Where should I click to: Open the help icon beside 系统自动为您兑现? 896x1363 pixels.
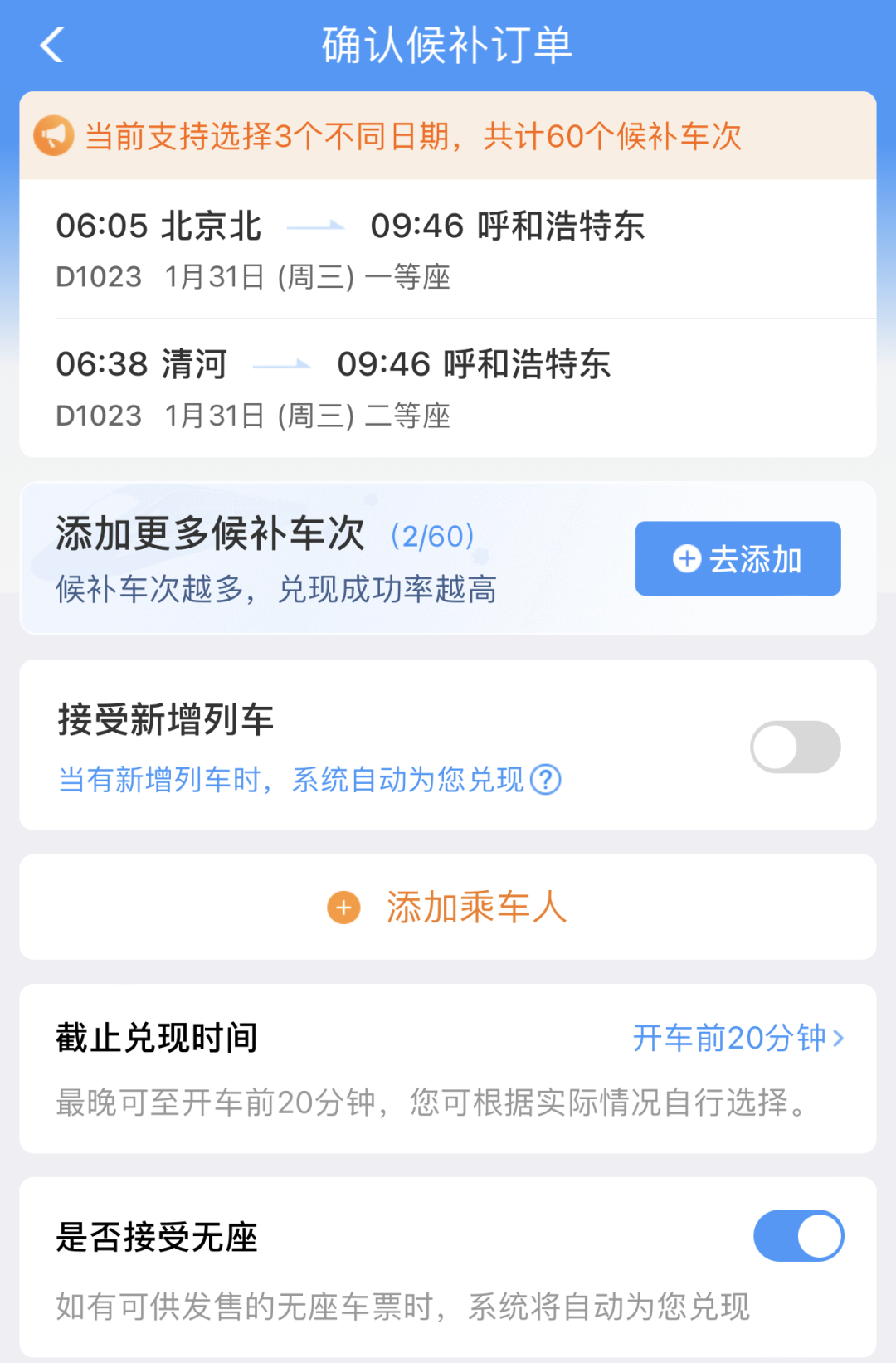(546, 780)
